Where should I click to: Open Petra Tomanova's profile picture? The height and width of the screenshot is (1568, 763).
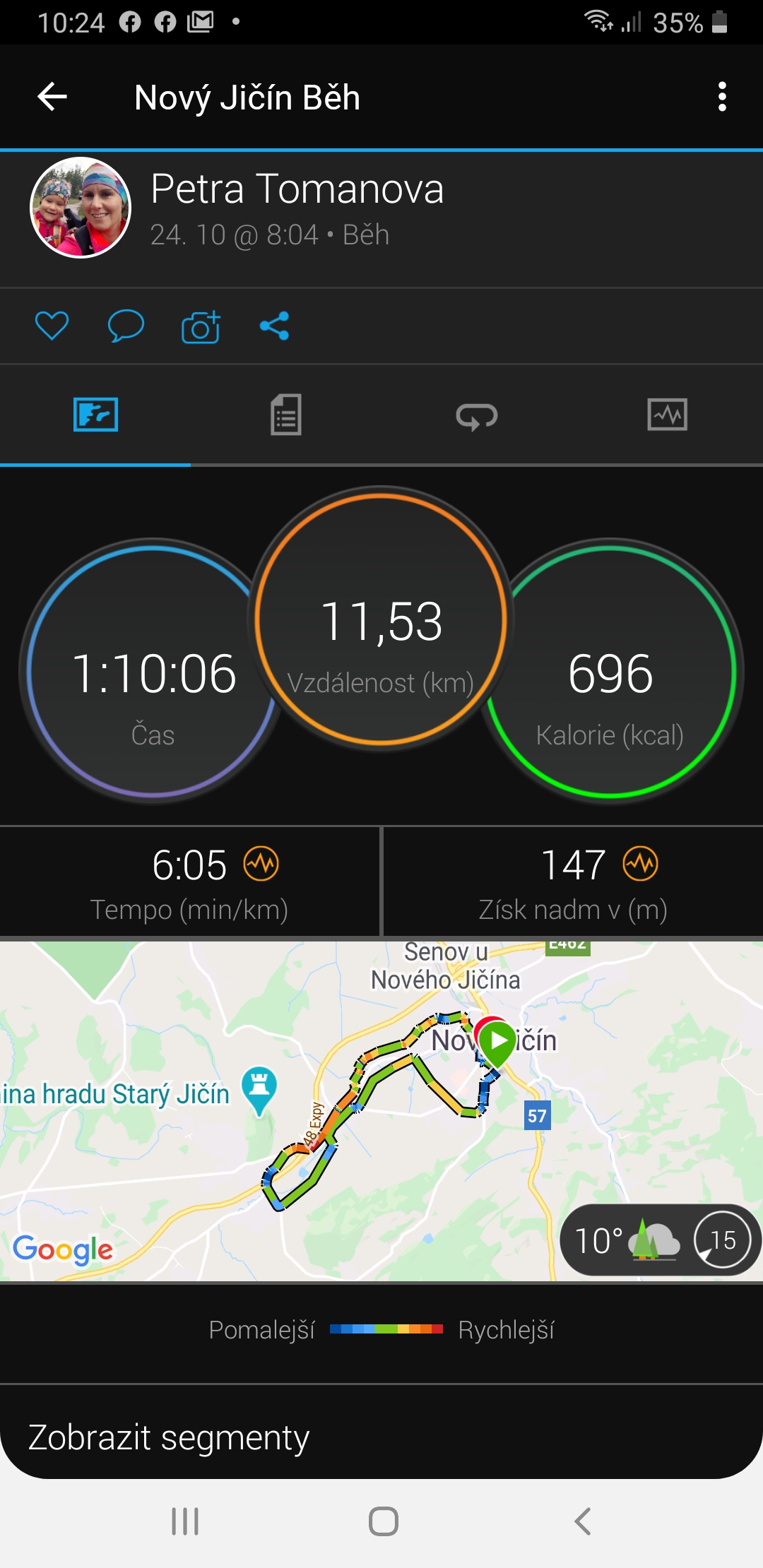81,208
